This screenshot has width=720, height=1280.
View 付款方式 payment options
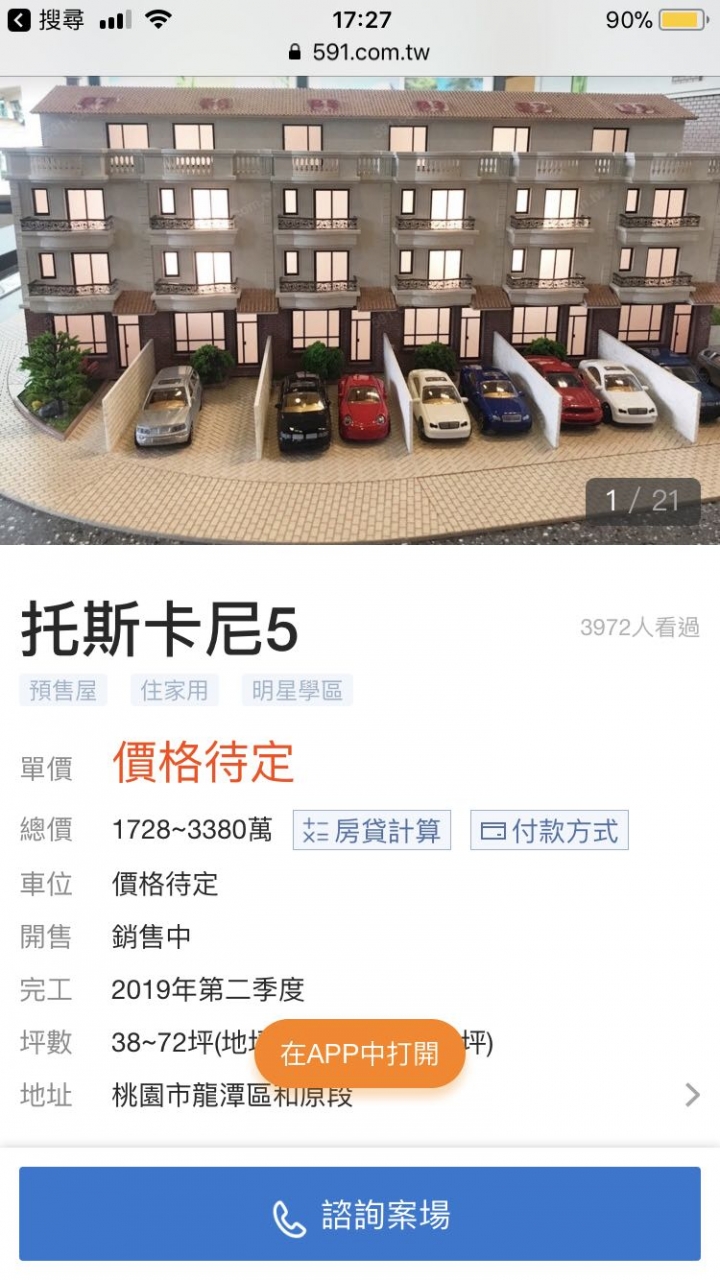pos(549,831)
